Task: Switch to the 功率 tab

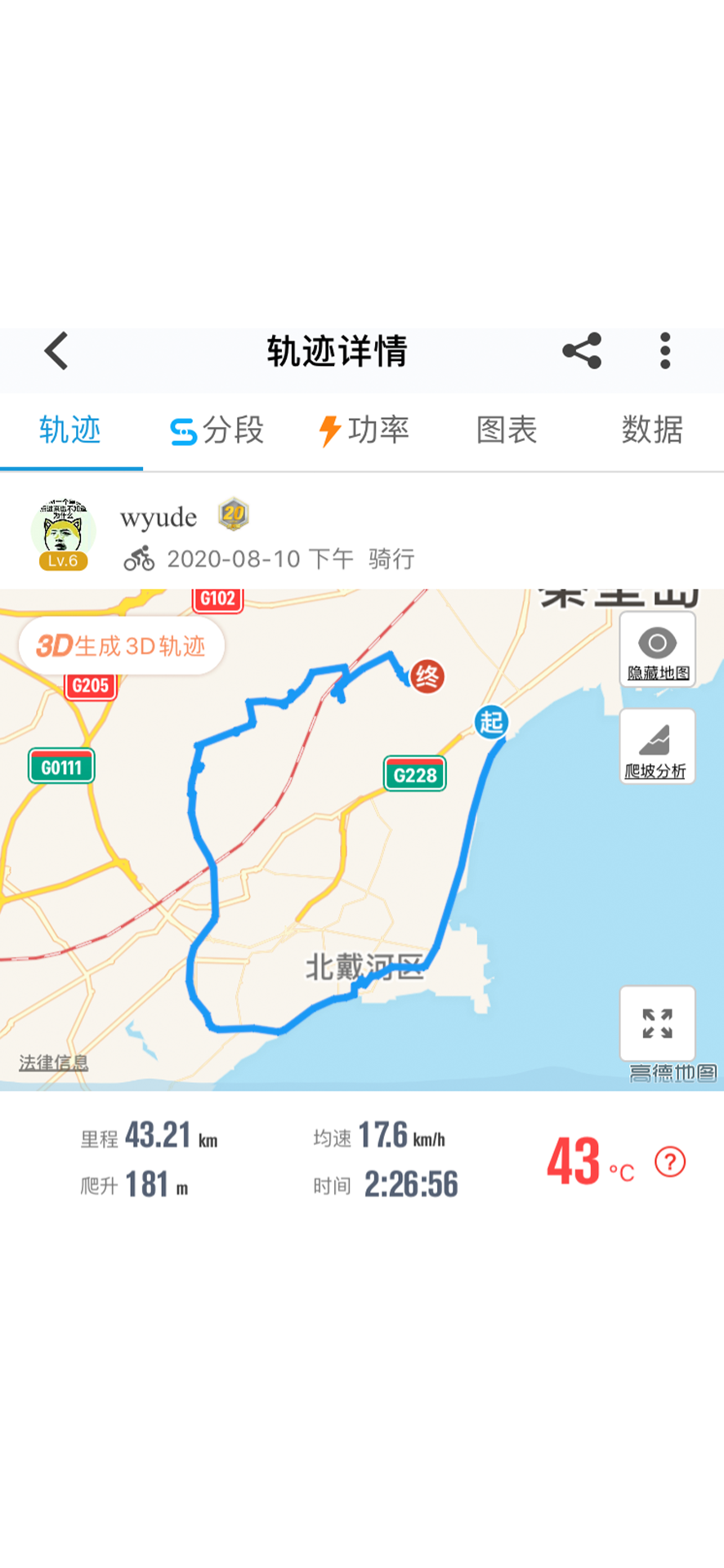Action: [364, 430]
